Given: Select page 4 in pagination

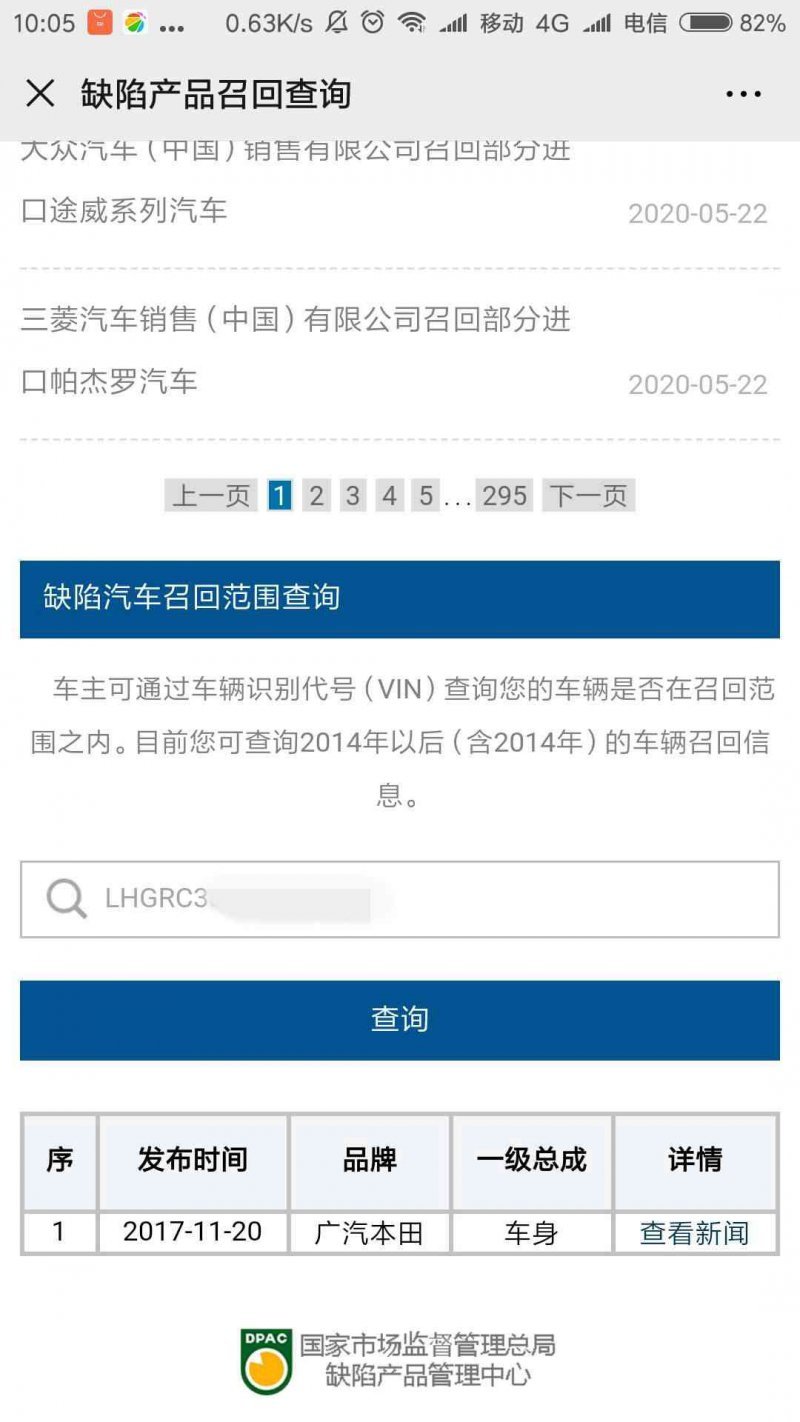Looking at the screenshot, I should 389,495.
